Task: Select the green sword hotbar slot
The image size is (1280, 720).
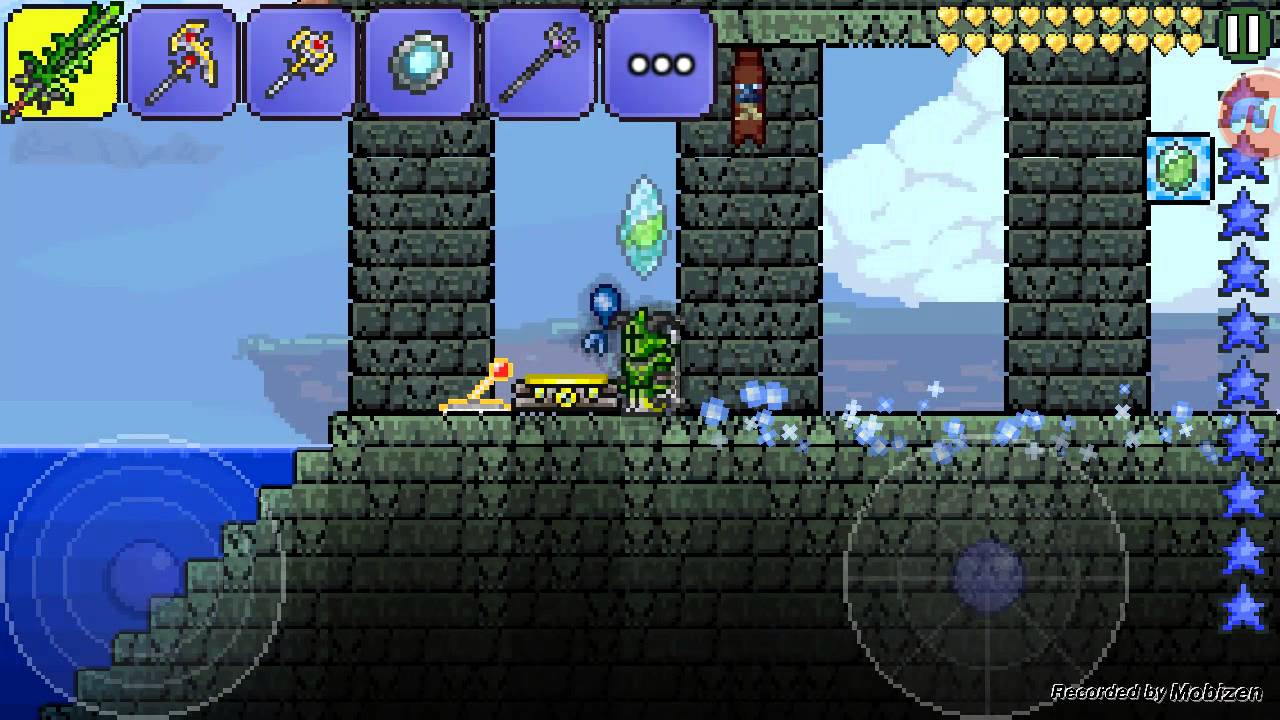Action: [x=62, y=62]
